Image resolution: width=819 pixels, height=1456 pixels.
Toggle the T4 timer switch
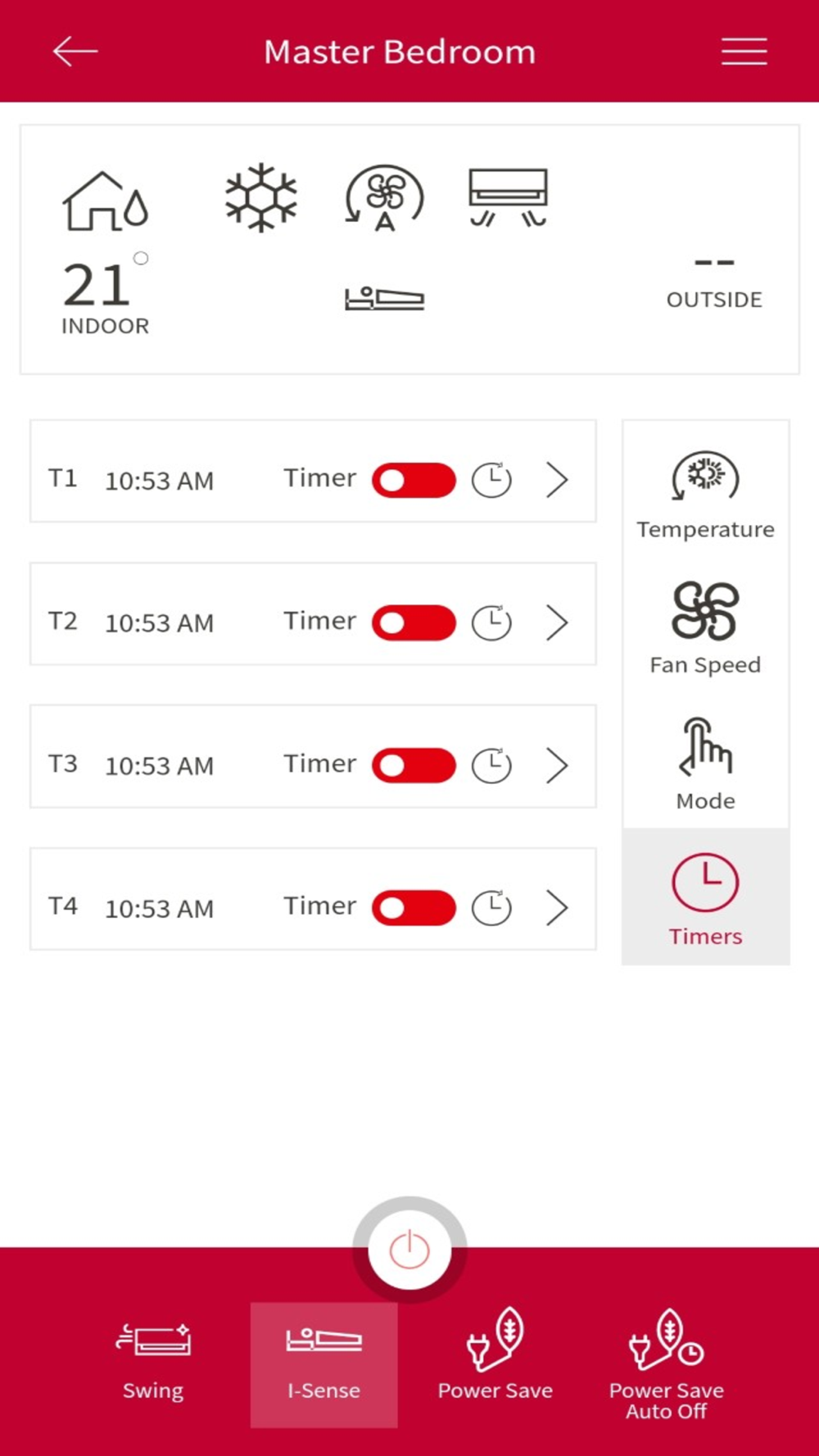[x=414, y=907]
